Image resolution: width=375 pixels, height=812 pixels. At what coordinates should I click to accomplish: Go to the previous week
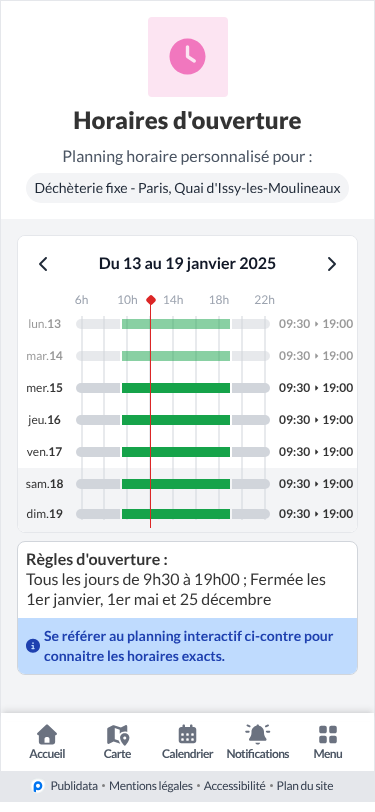pos(44,264)
